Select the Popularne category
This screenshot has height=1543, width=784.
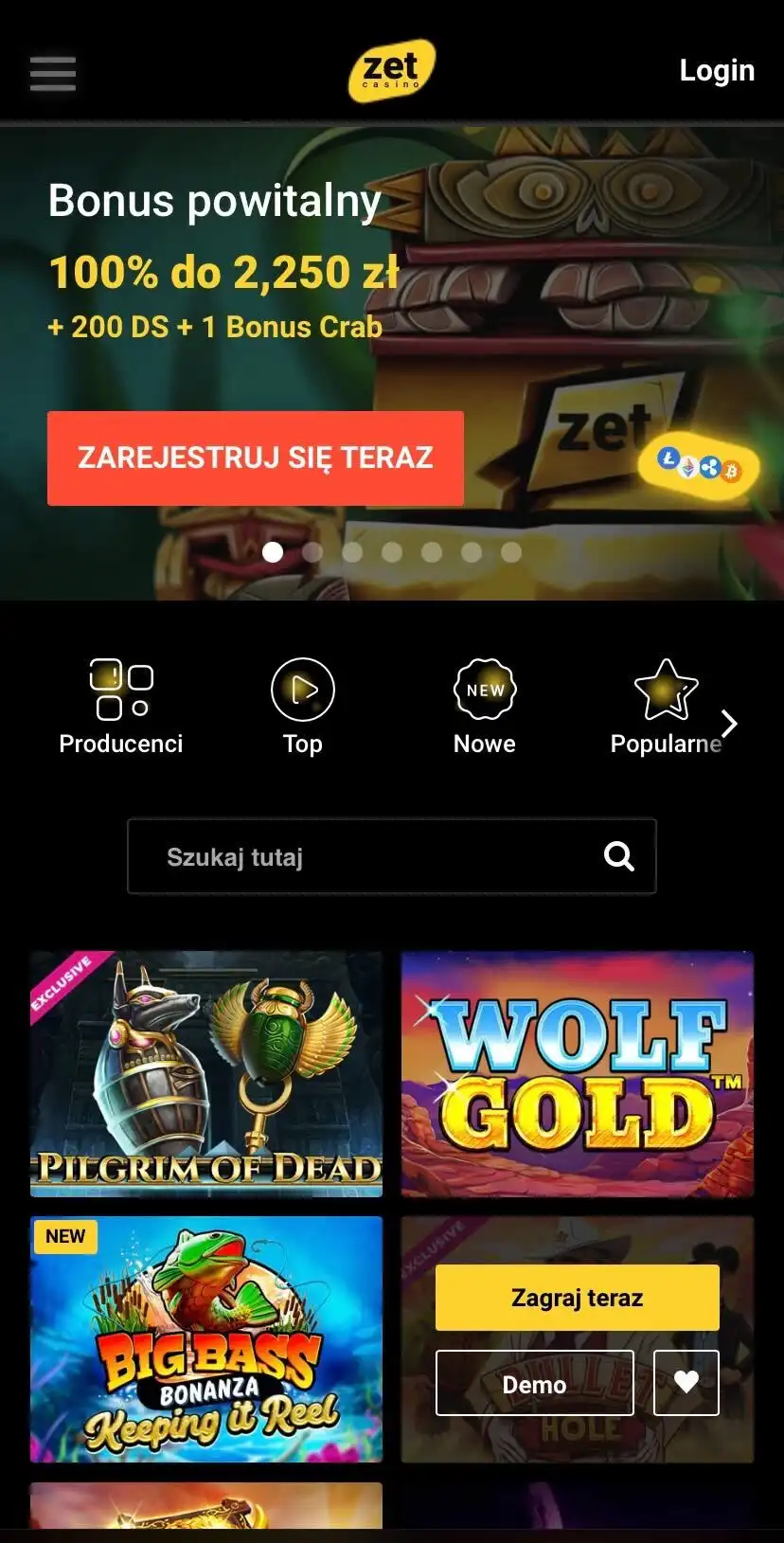tap(665, 707)
